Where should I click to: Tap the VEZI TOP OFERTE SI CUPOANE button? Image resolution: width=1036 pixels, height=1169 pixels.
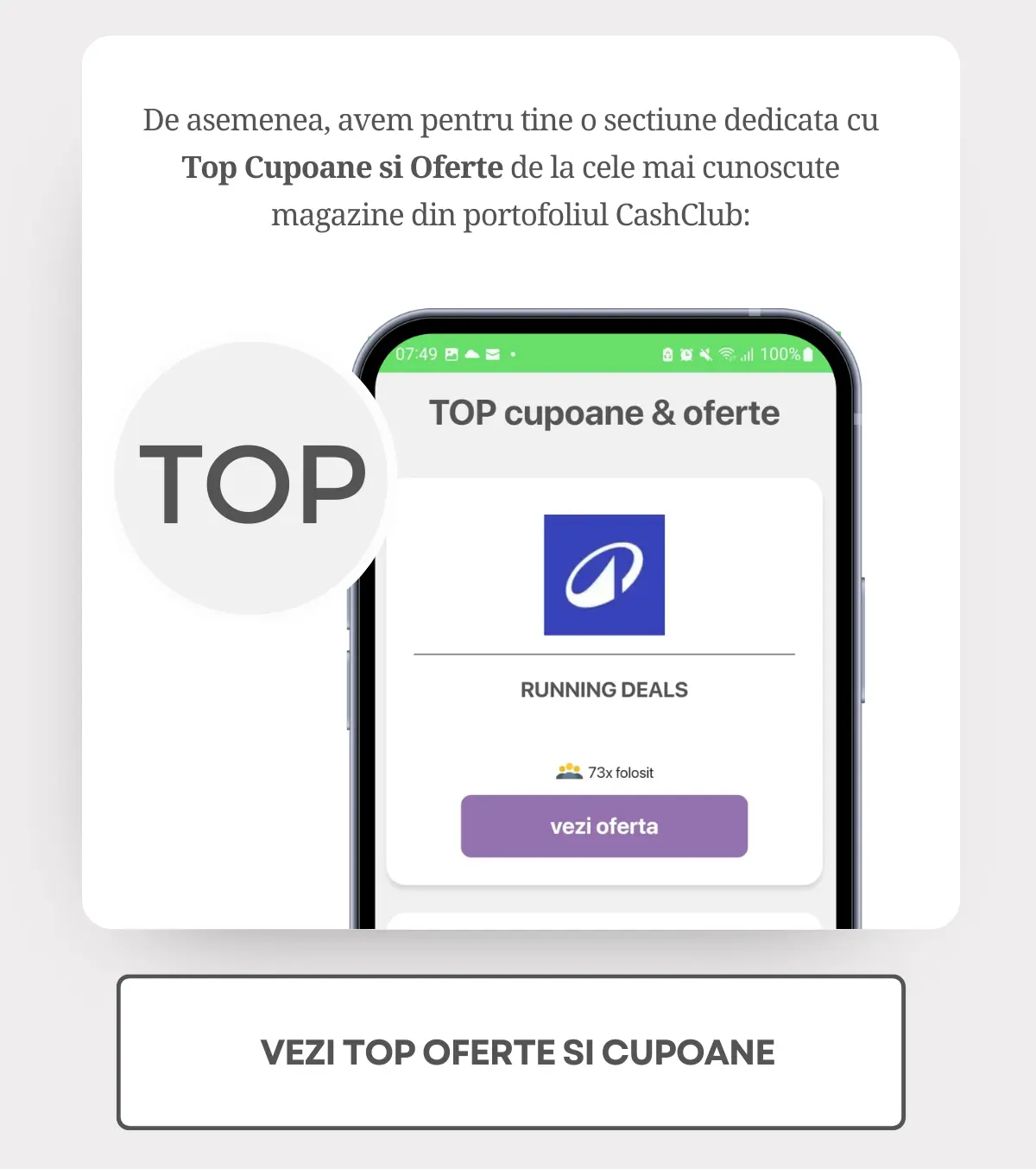click(x=511, y=1052)
